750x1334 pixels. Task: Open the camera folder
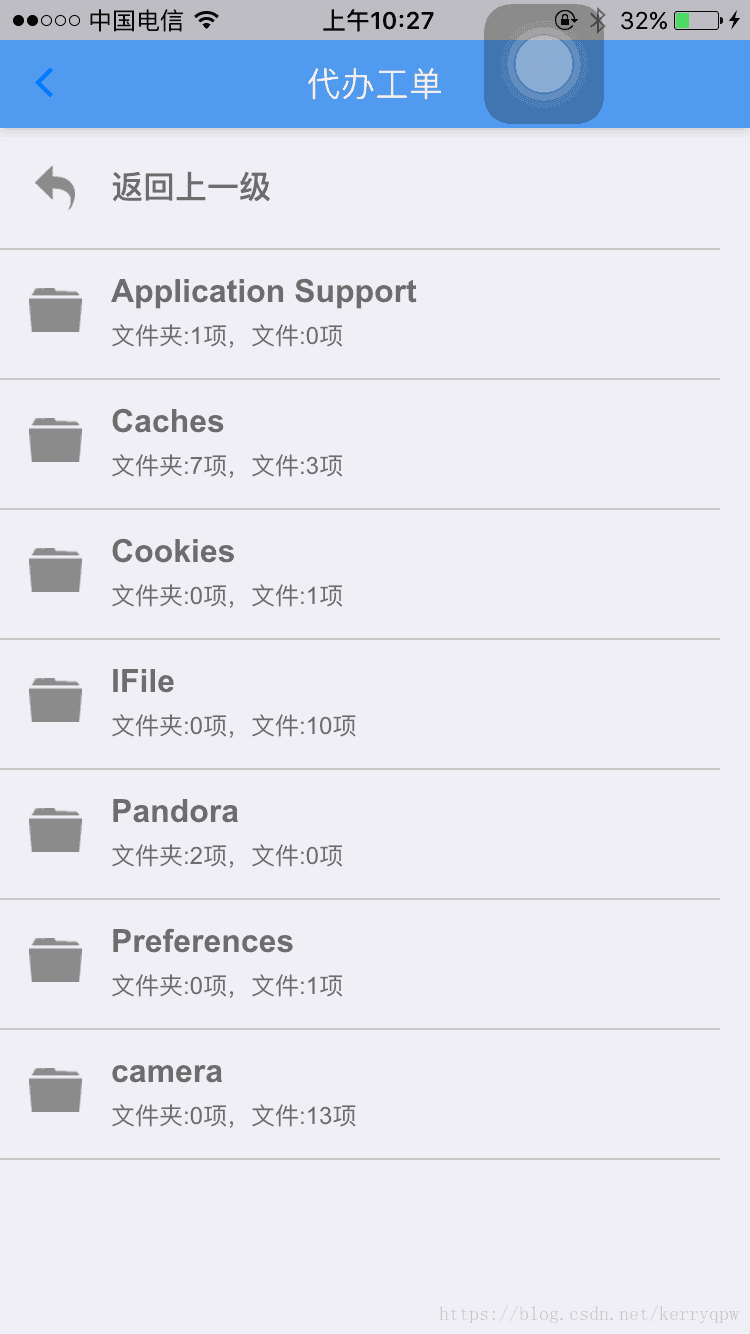click(360, 1094)
